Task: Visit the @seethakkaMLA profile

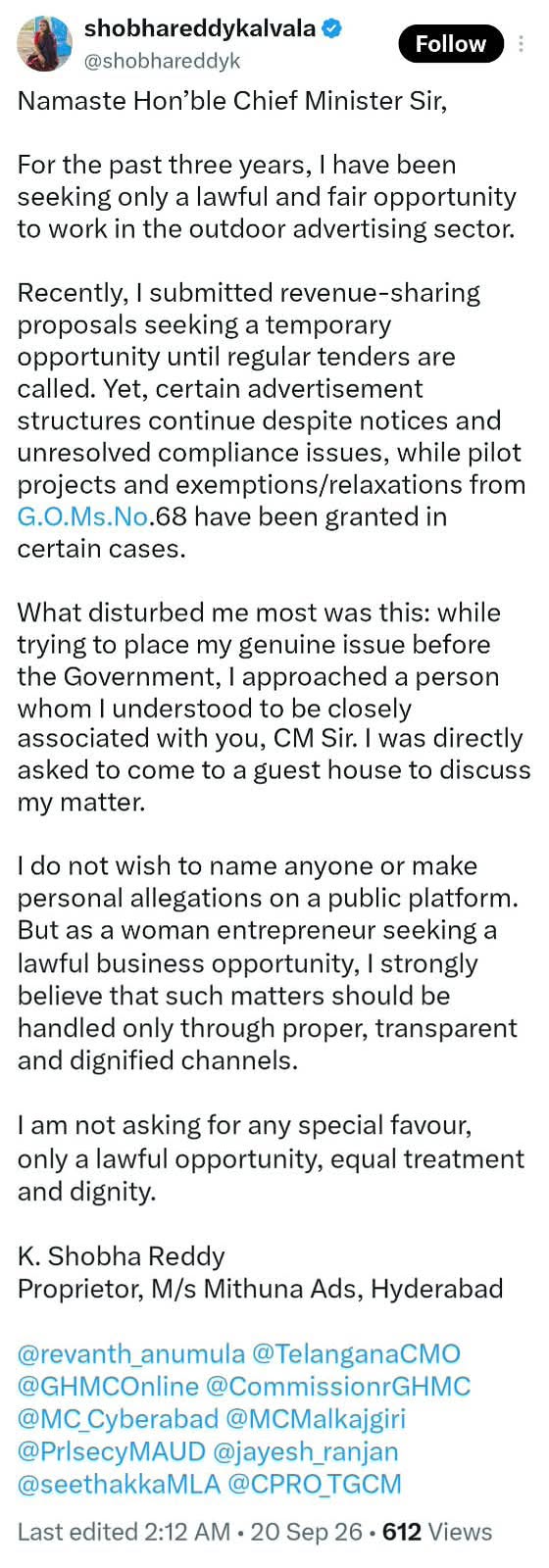Action: (119, 1484)
